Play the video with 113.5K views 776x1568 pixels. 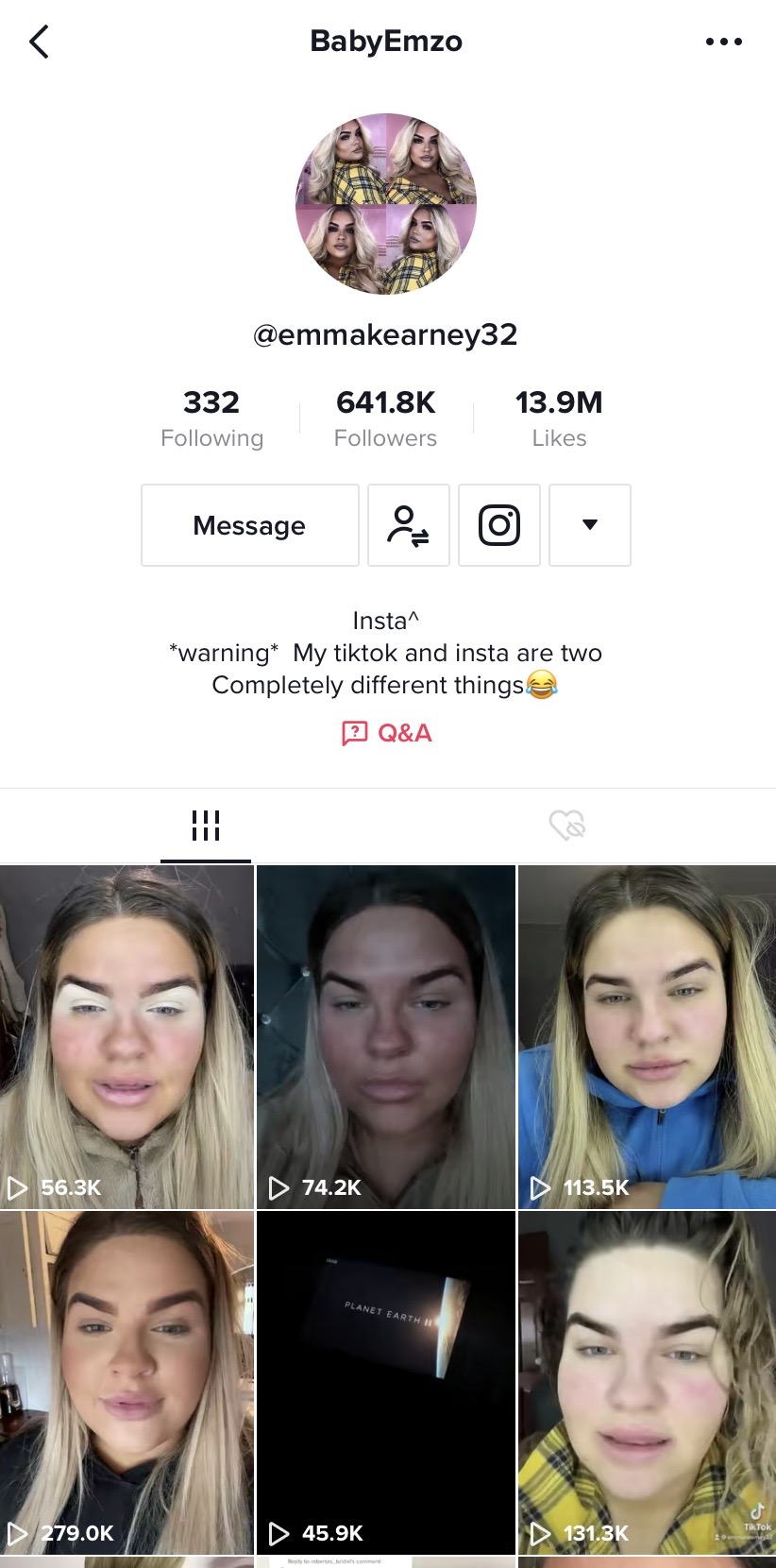[x=647, y=1036]
